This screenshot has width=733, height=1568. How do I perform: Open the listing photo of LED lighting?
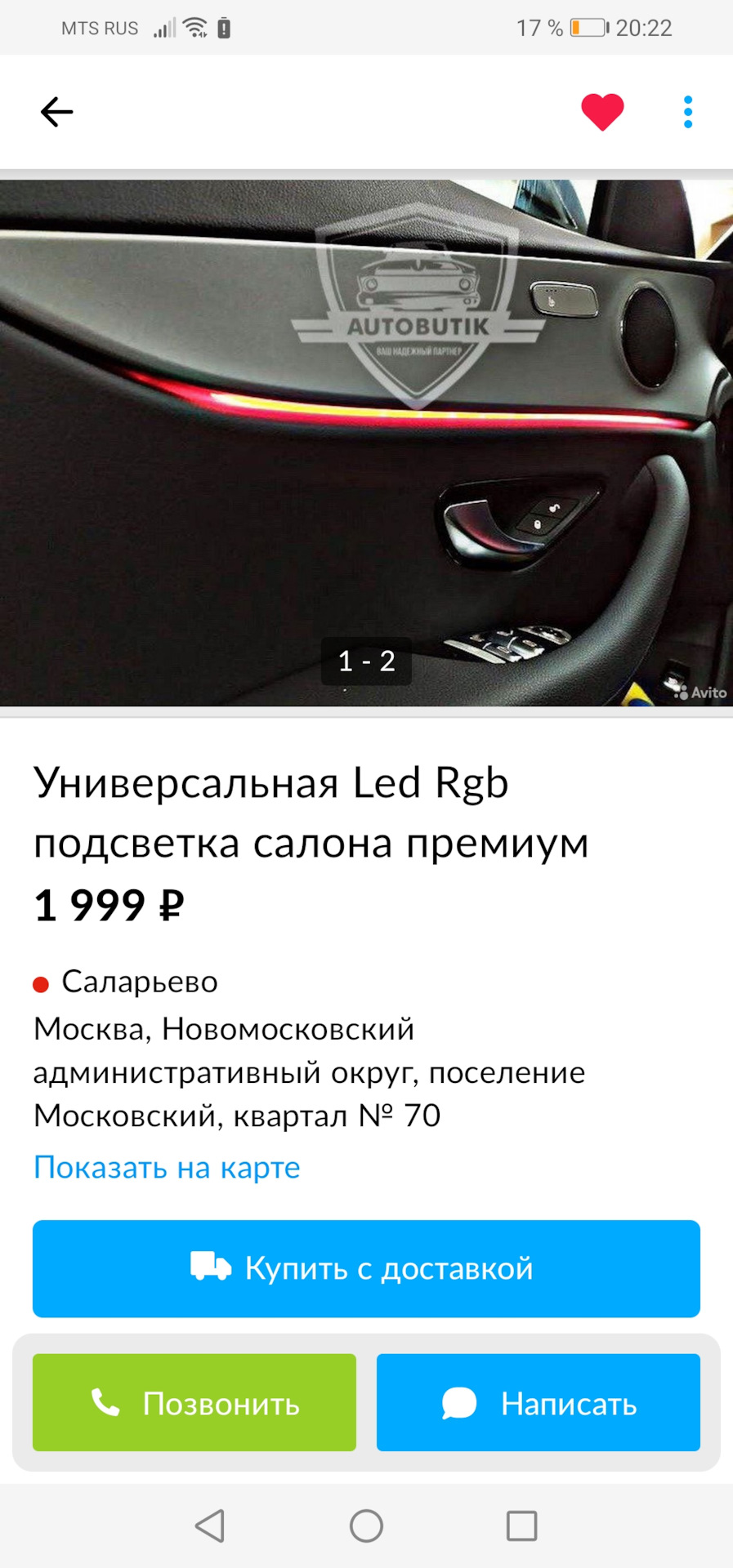[x=366, y=441]
